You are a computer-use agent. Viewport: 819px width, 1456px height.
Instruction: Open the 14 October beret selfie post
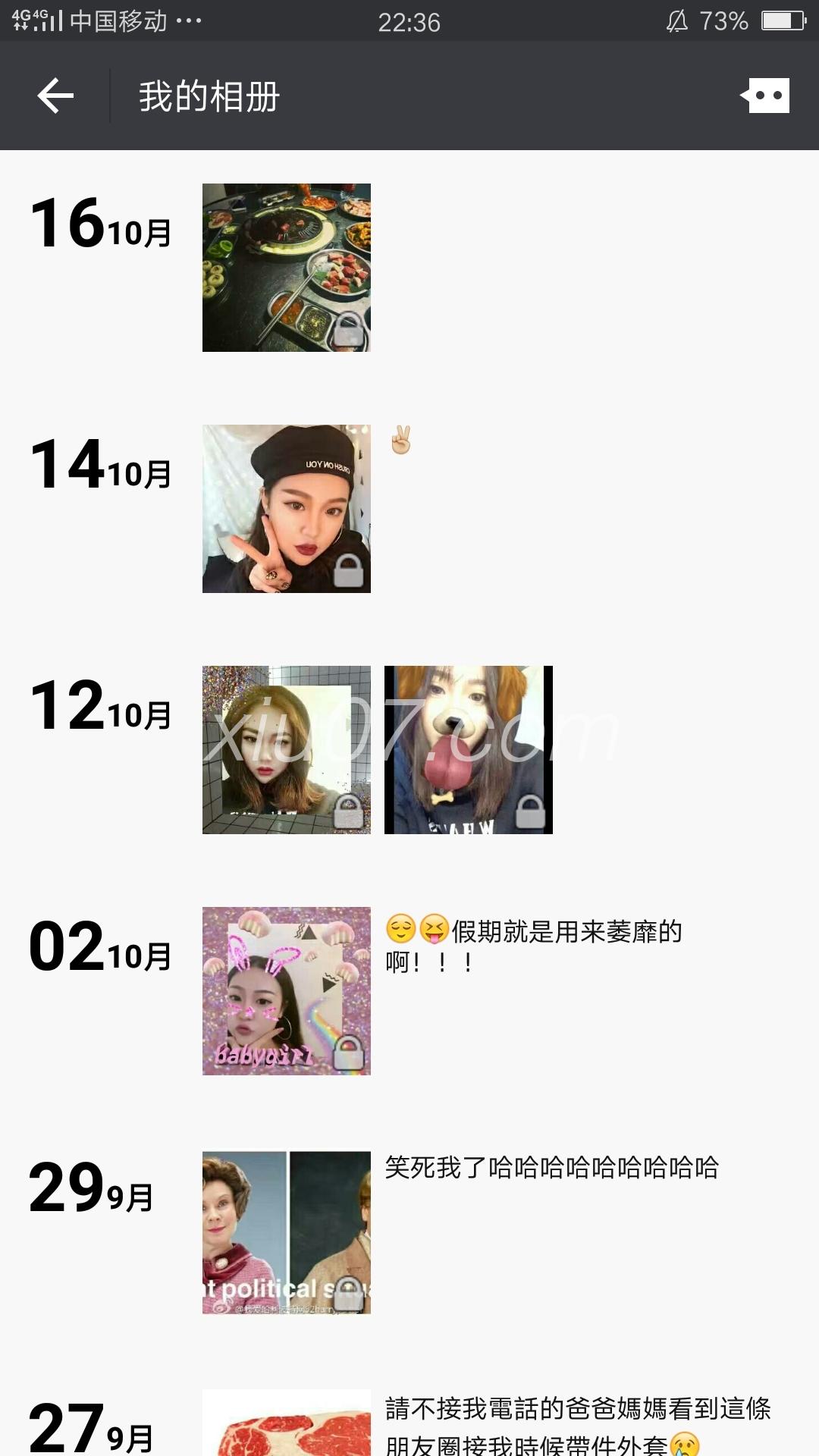286,508
